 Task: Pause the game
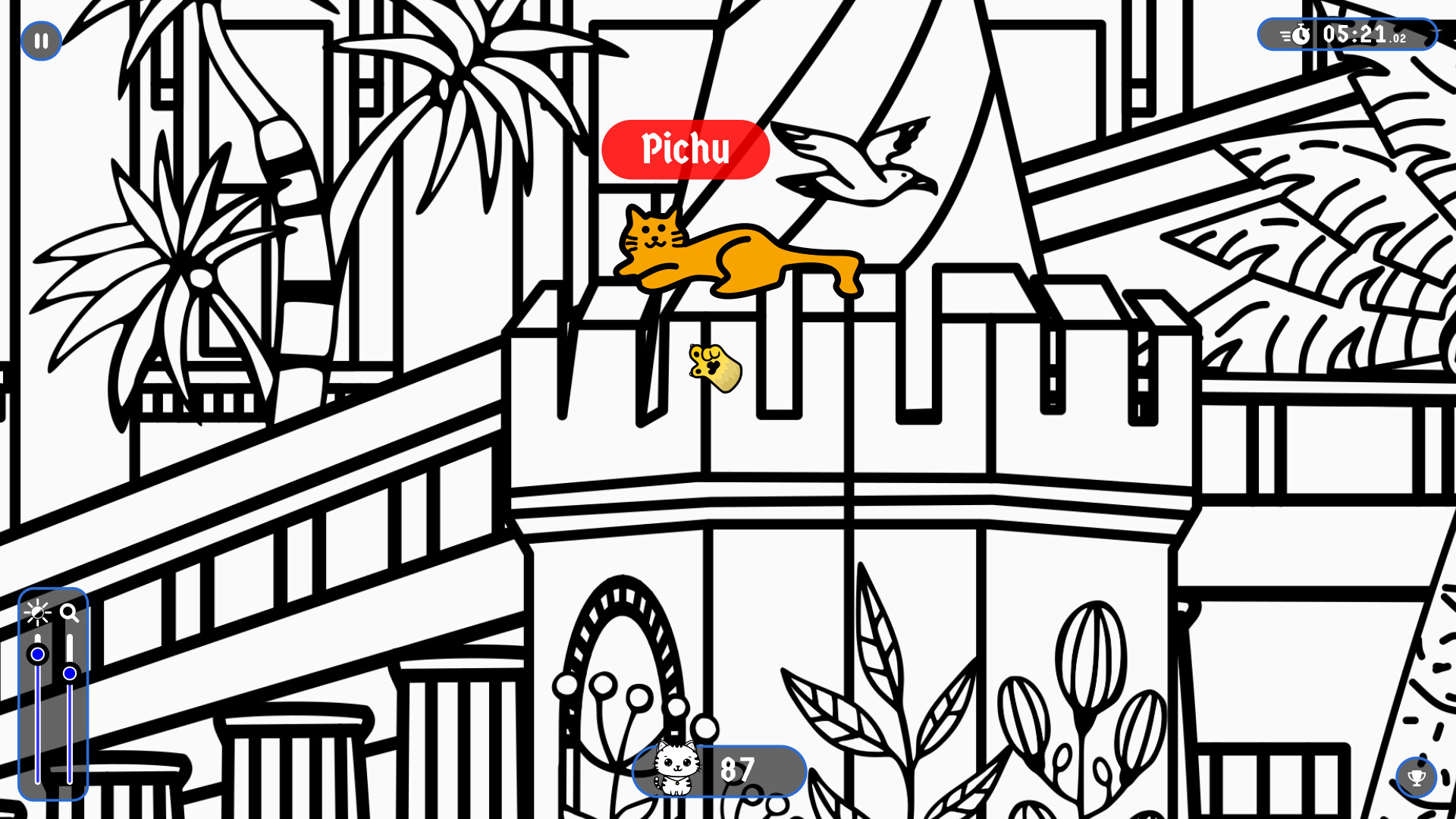pos(41,41)
